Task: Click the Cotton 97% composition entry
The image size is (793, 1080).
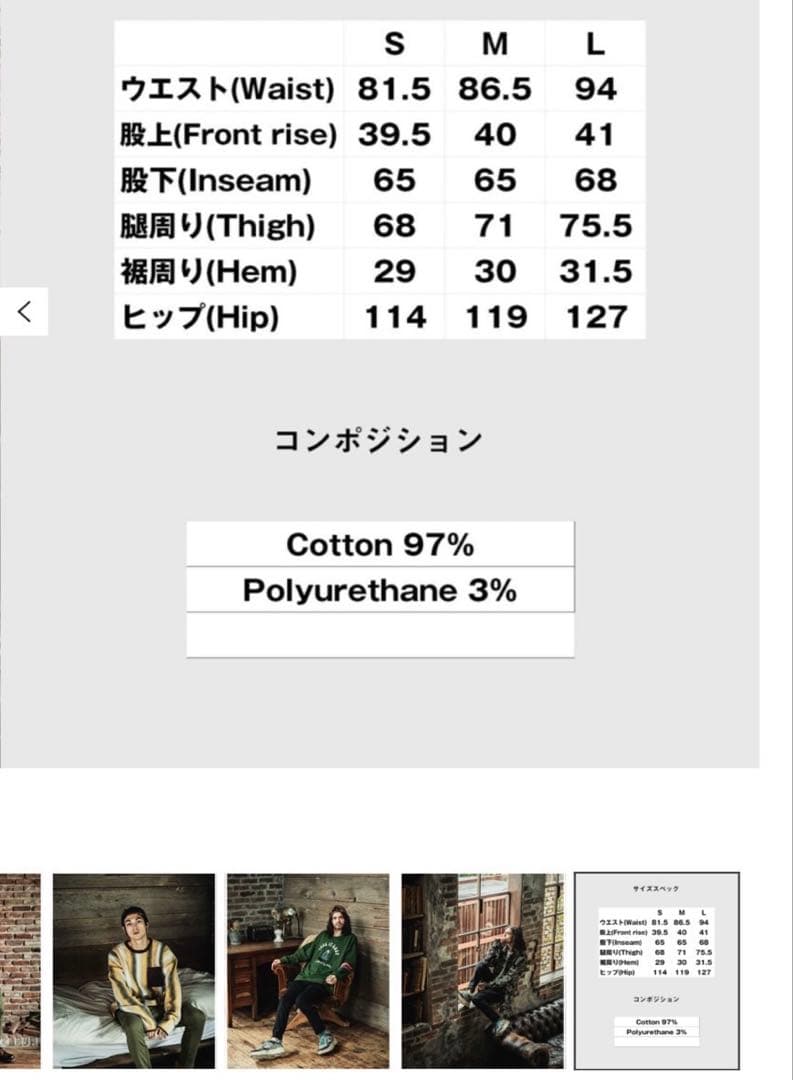Action: [380, 545]
